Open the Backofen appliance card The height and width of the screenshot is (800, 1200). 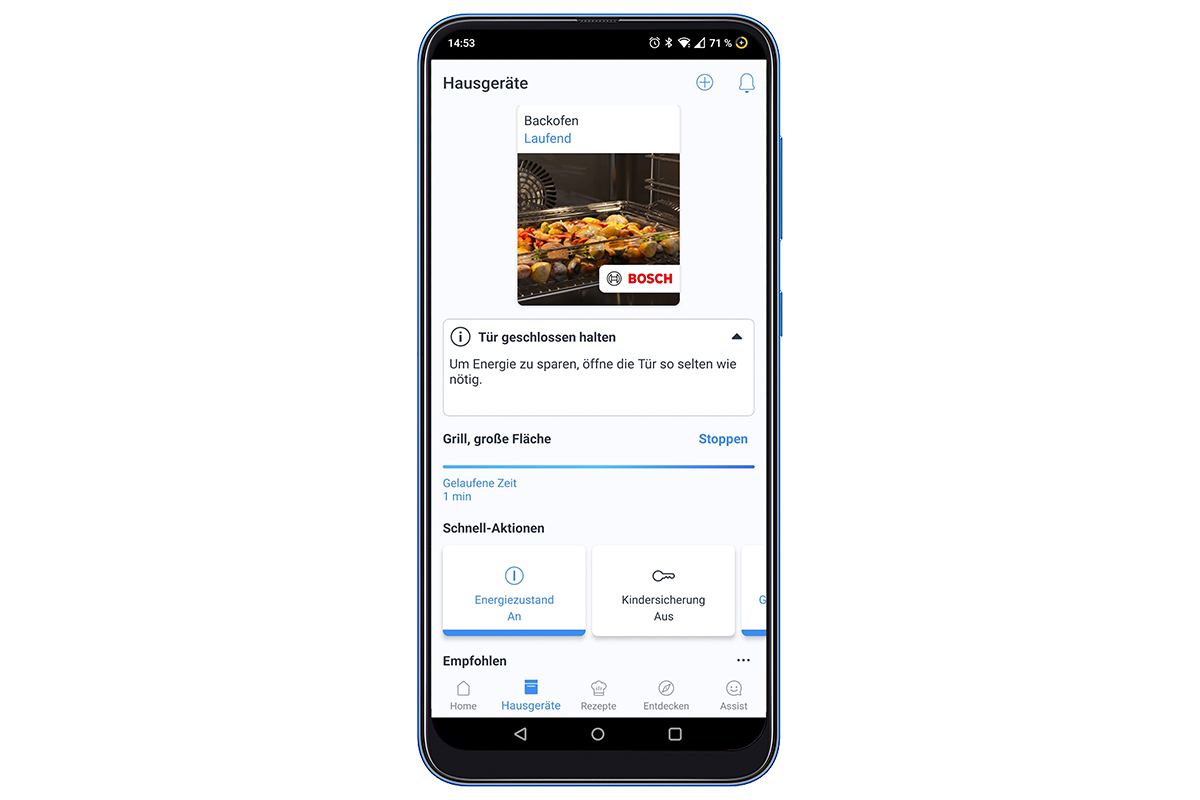598,205
